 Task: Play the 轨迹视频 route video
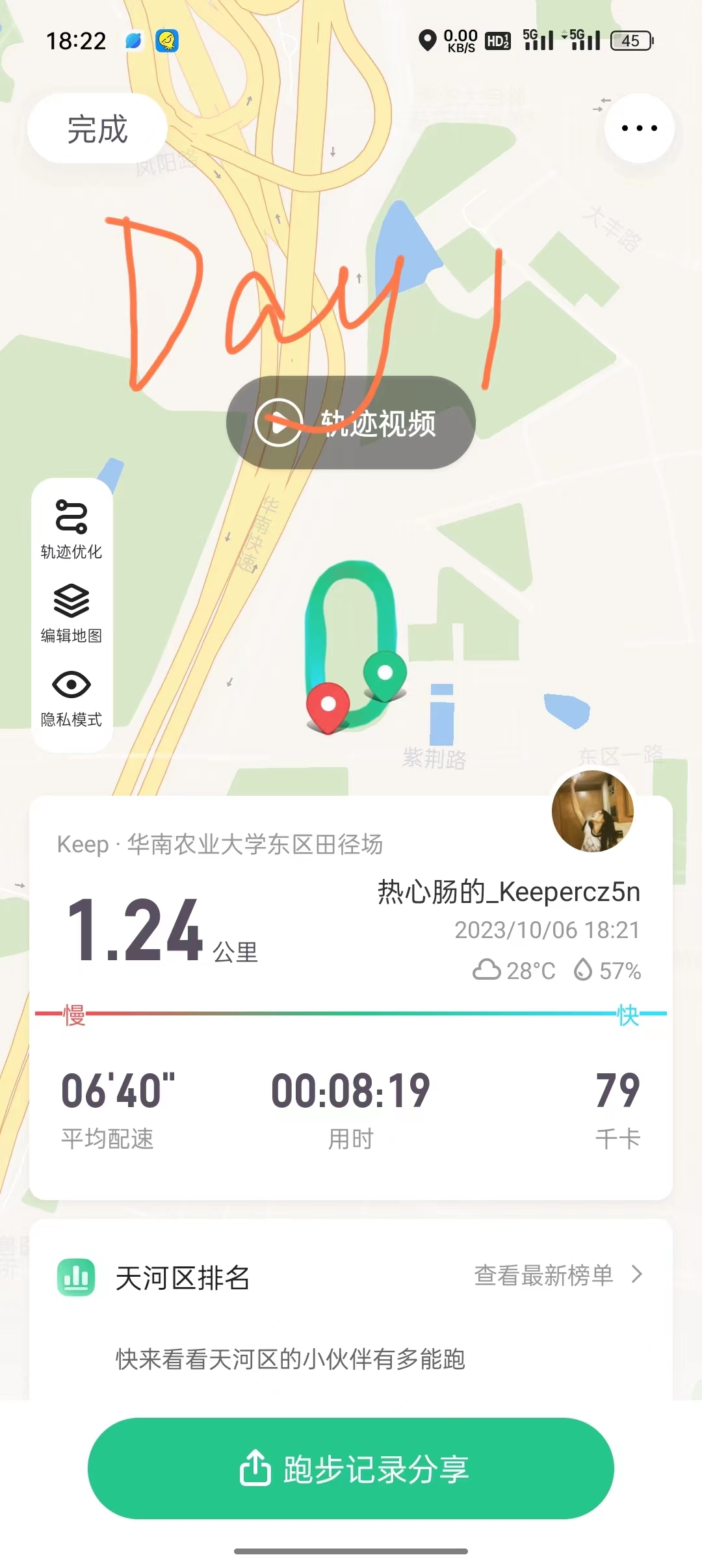coord(350,423)
